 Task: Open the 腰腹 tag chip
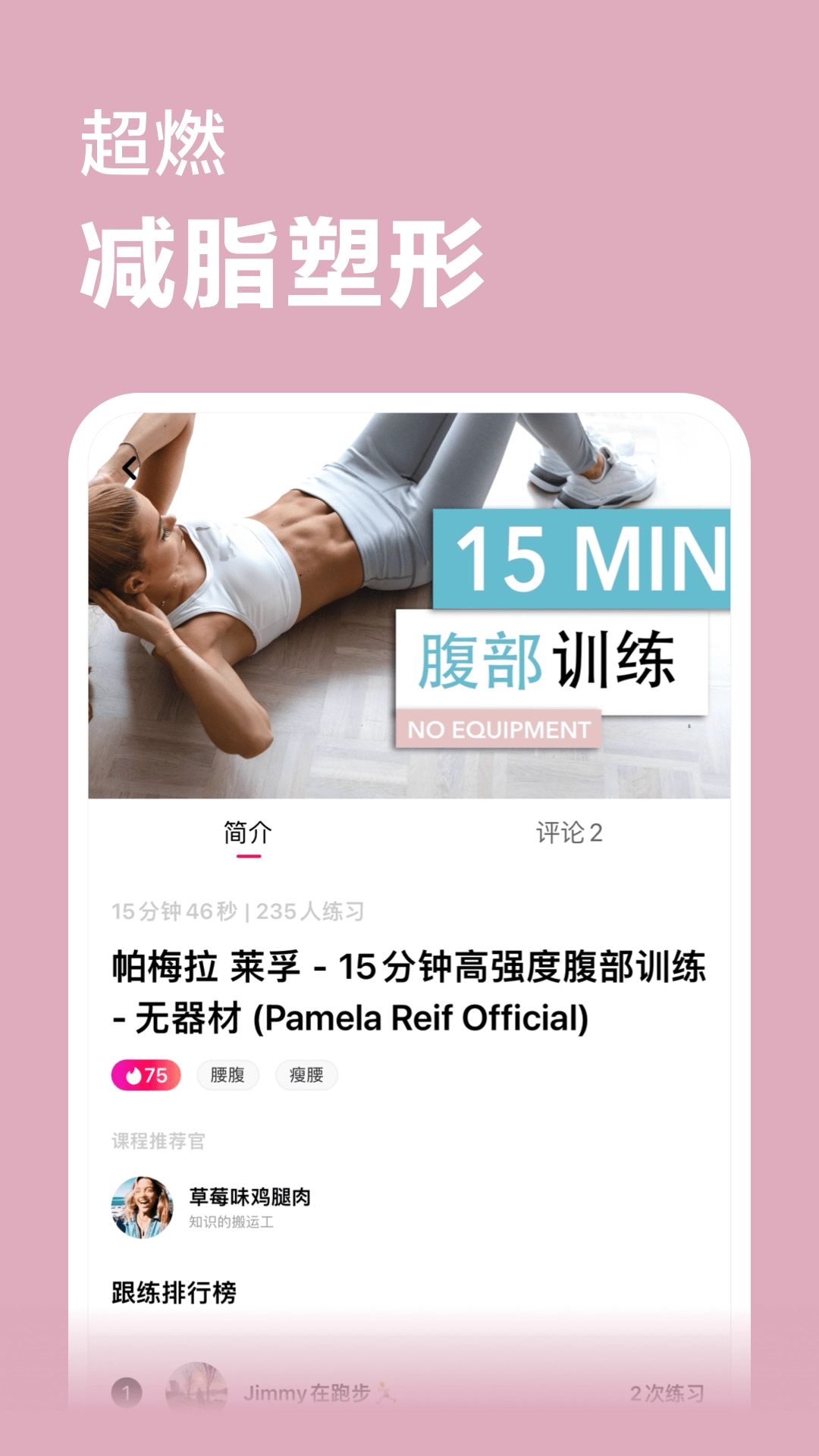pyautogui.click(x=229, y=1075)
